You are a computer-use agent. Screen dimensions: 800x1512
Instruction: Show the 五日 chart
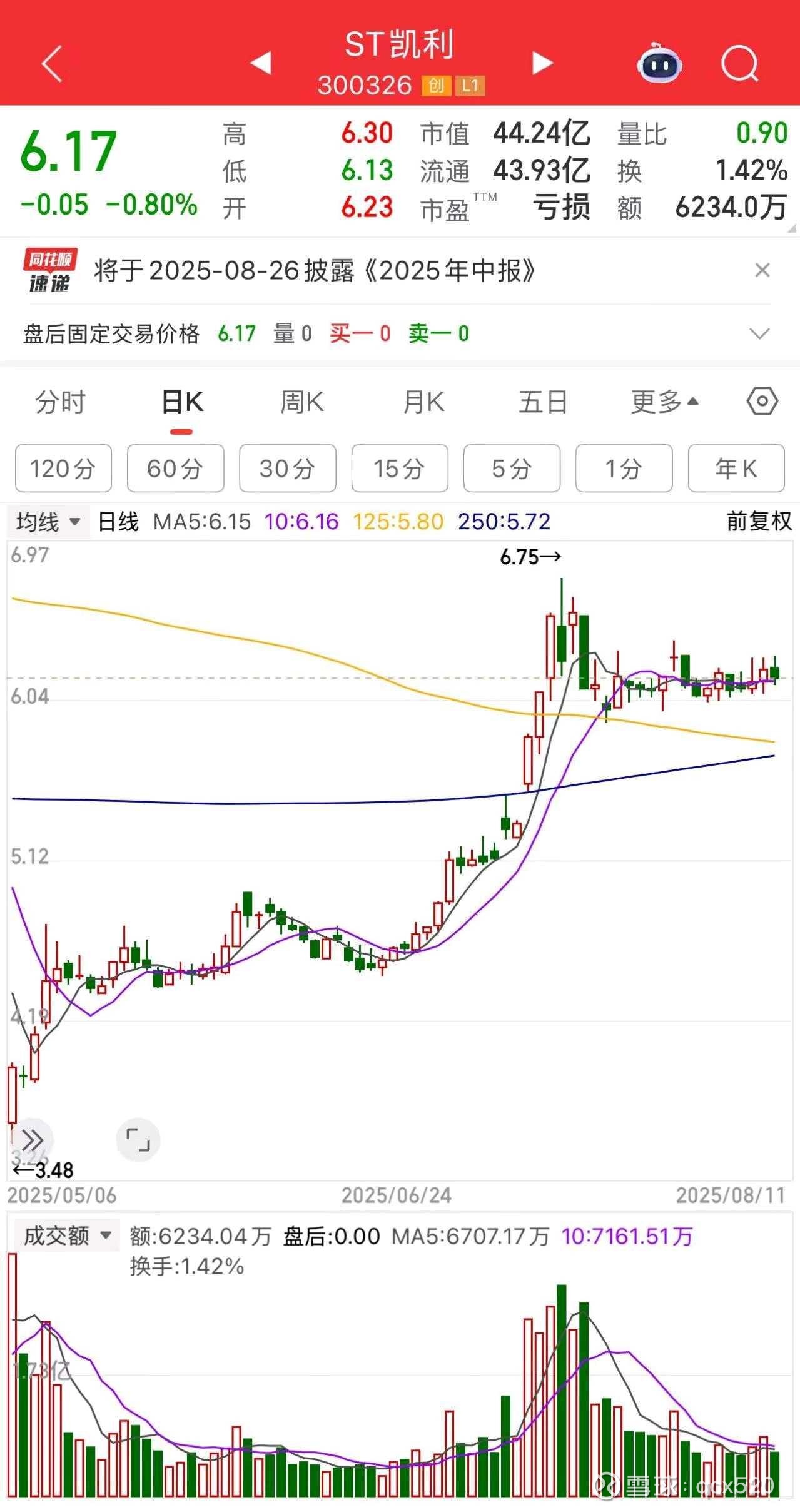[x=543, y=402]
